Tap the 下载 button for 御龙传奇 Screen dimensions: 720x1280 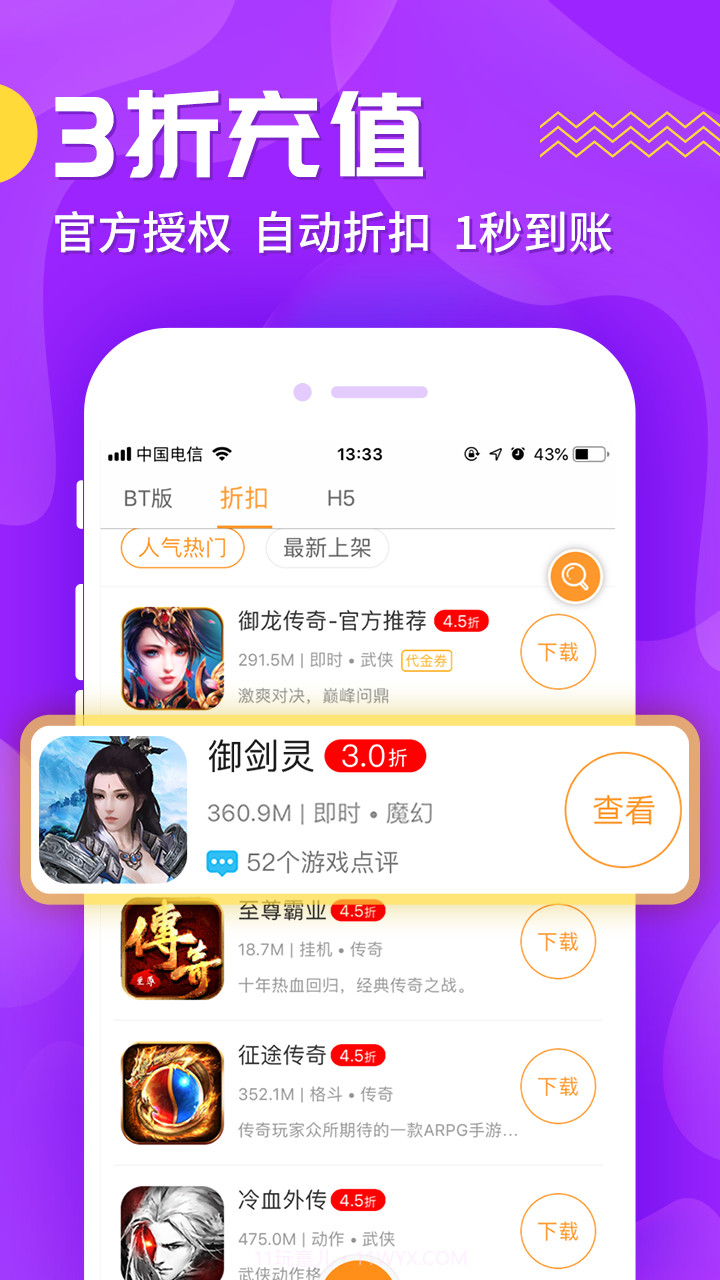pyautogui.click(x=558, y=651)
